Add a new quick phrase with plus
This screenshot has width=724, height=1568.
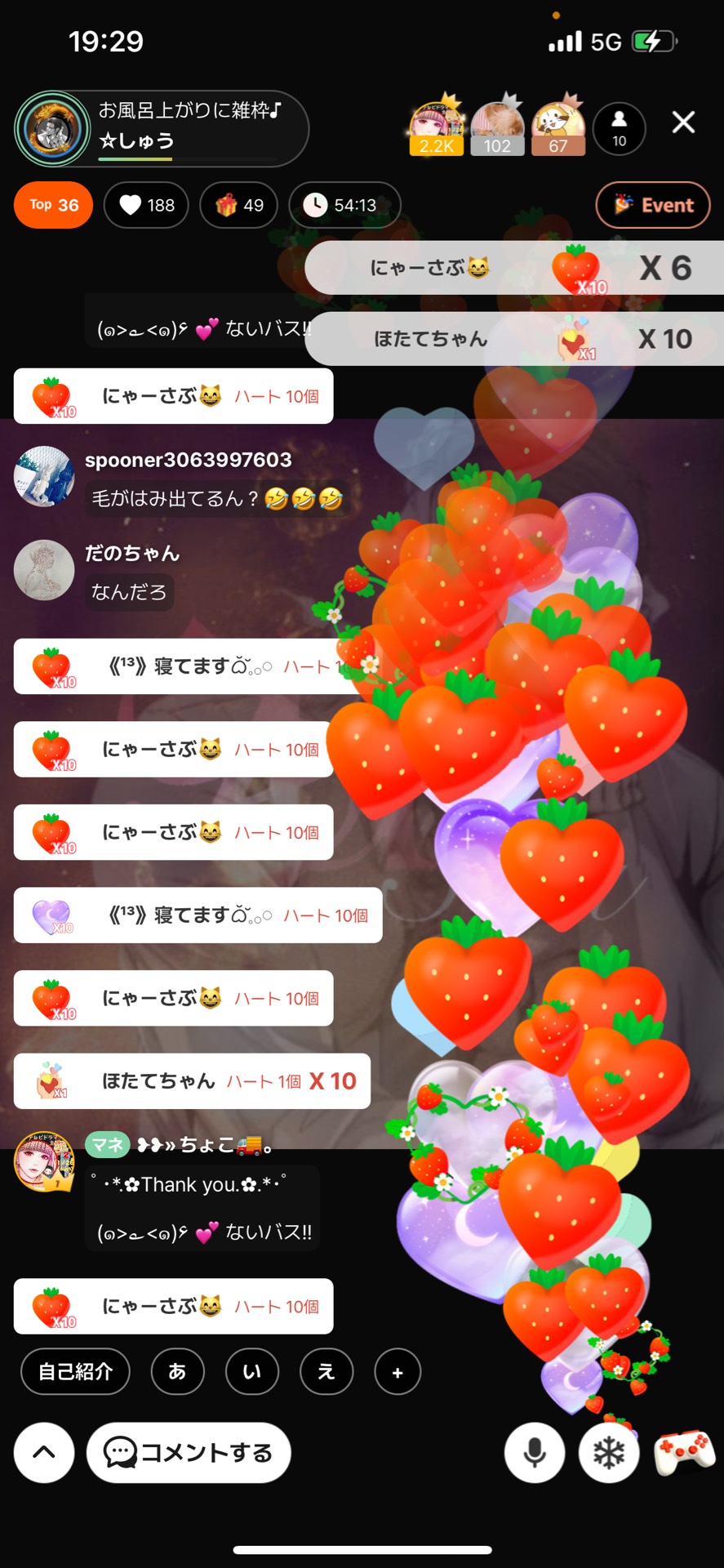(x=398, y=1372)
